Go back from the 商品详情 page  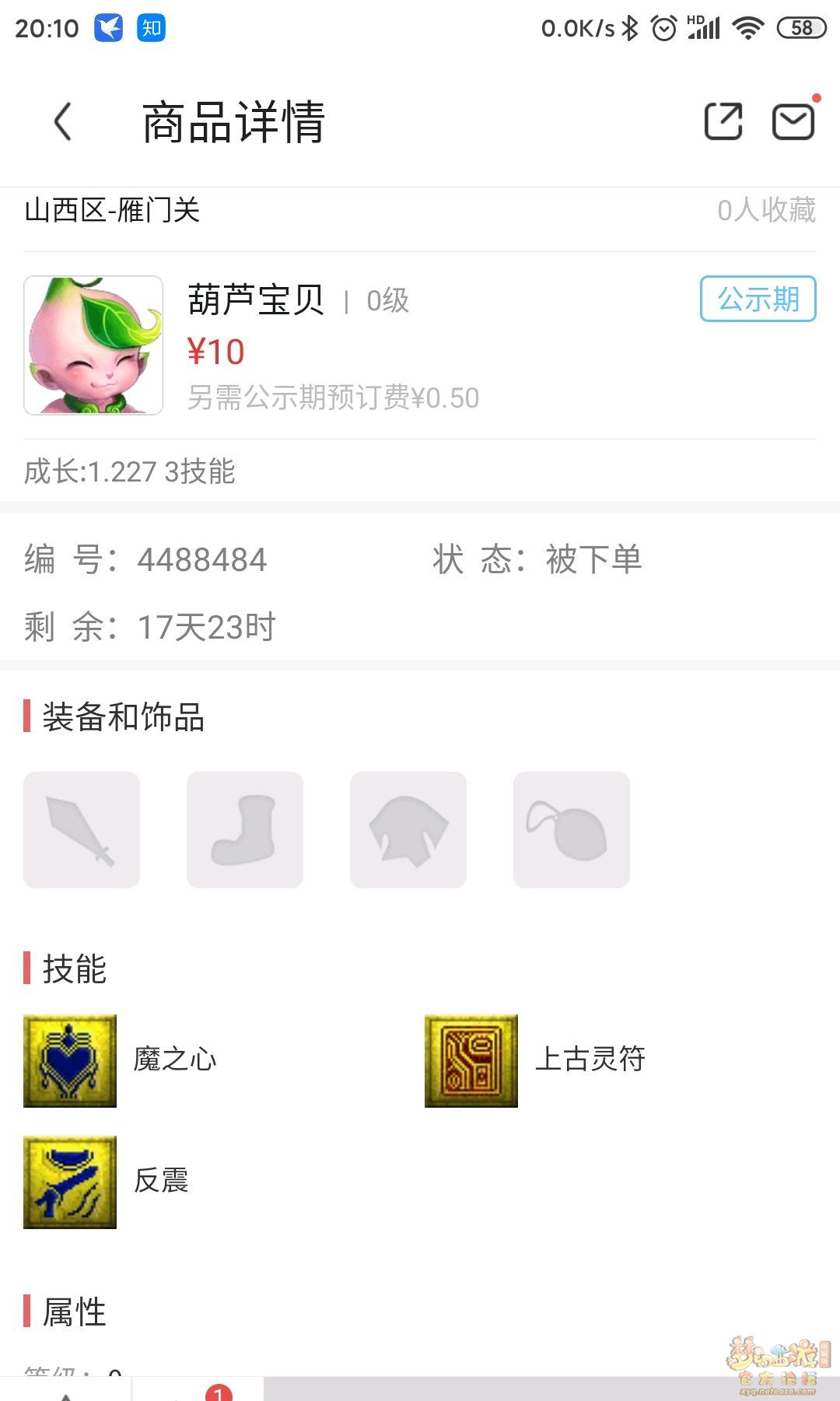(63, 122)
